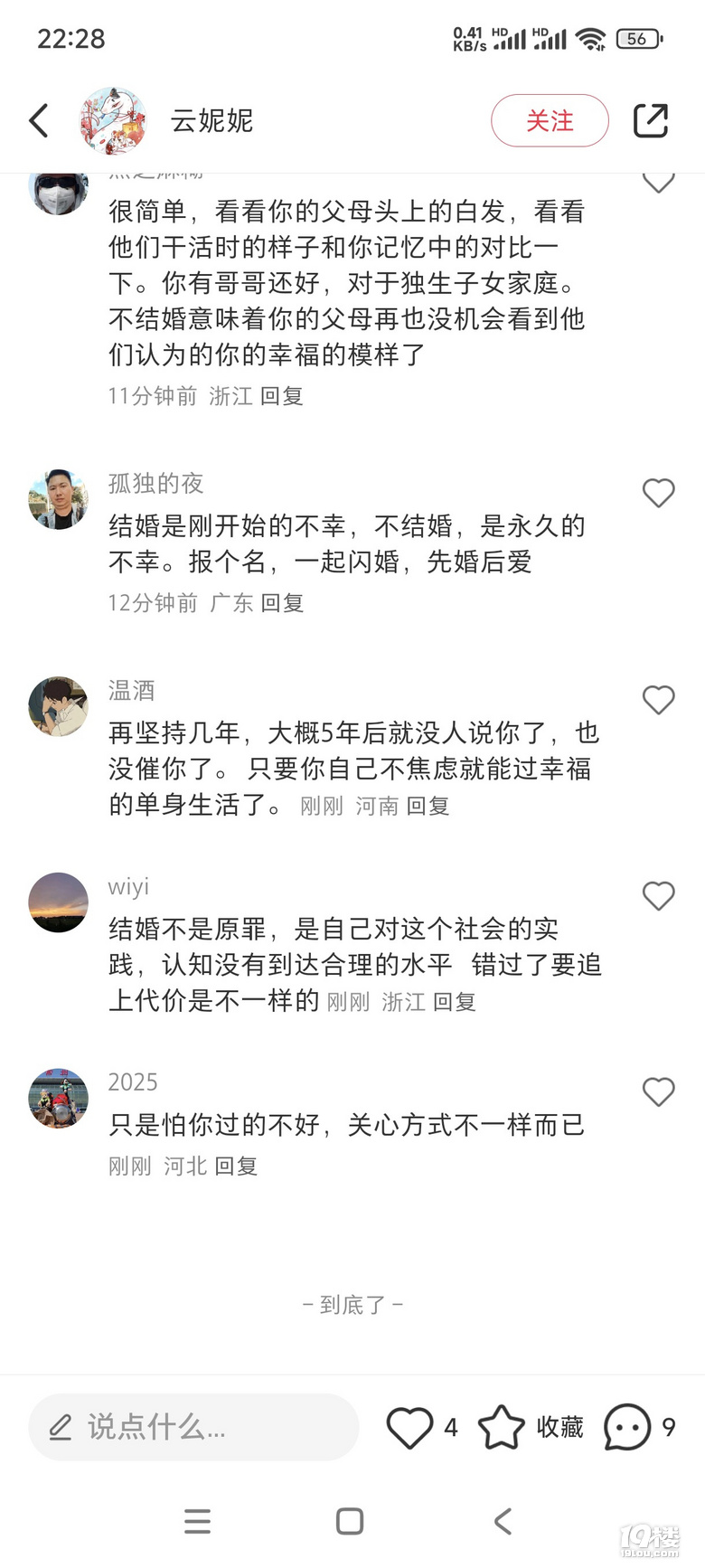Like wiyi's comment
The image size is (705, 1568).
[658, 896]
